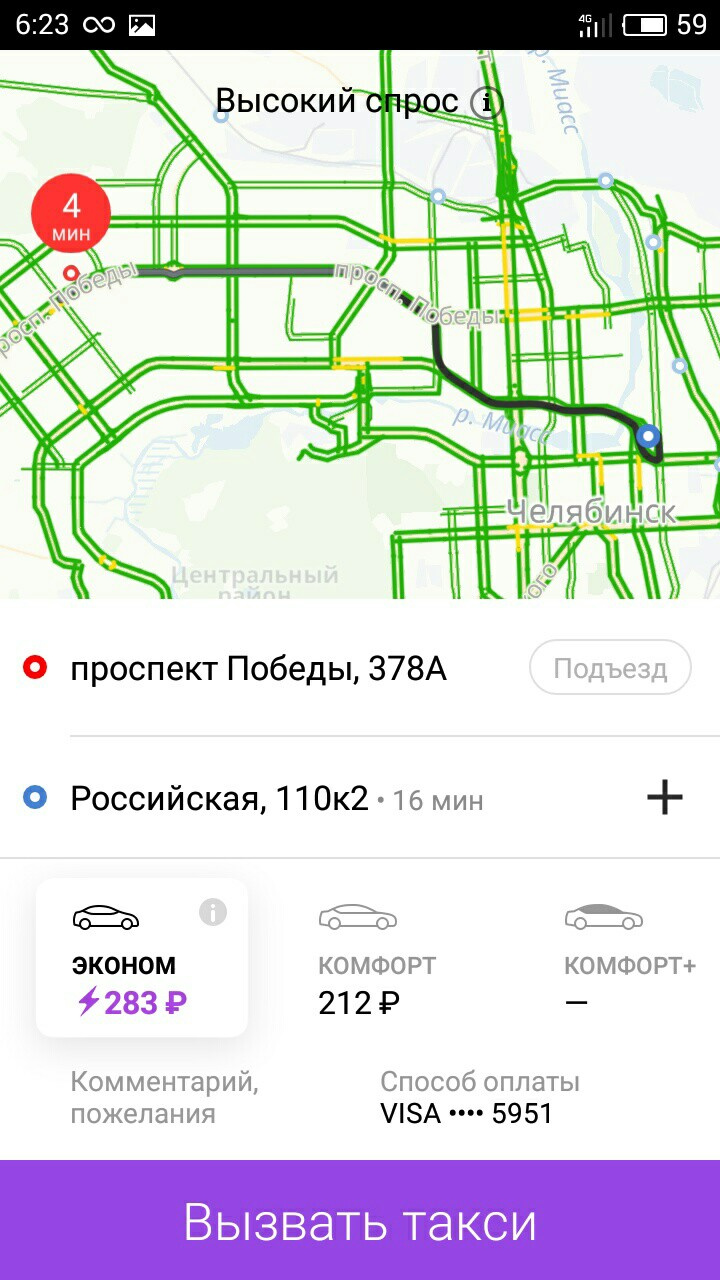Open Эконом tariff info icon
720x1280 pixels.
[x=213, y=912]
